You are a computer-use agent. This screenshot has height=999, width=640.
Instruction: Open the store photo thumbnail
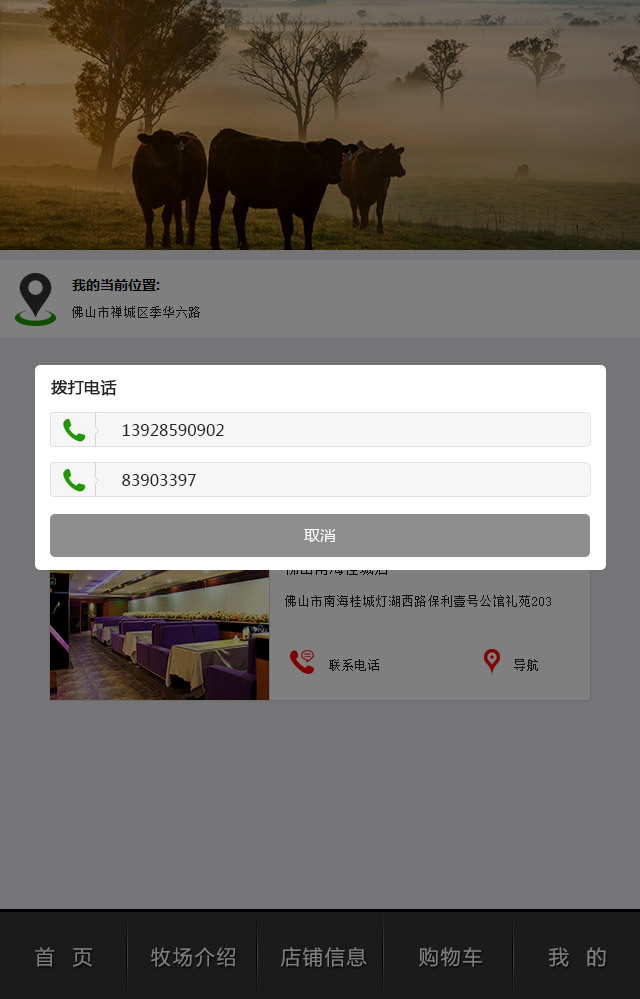click(x=160, y=635)
